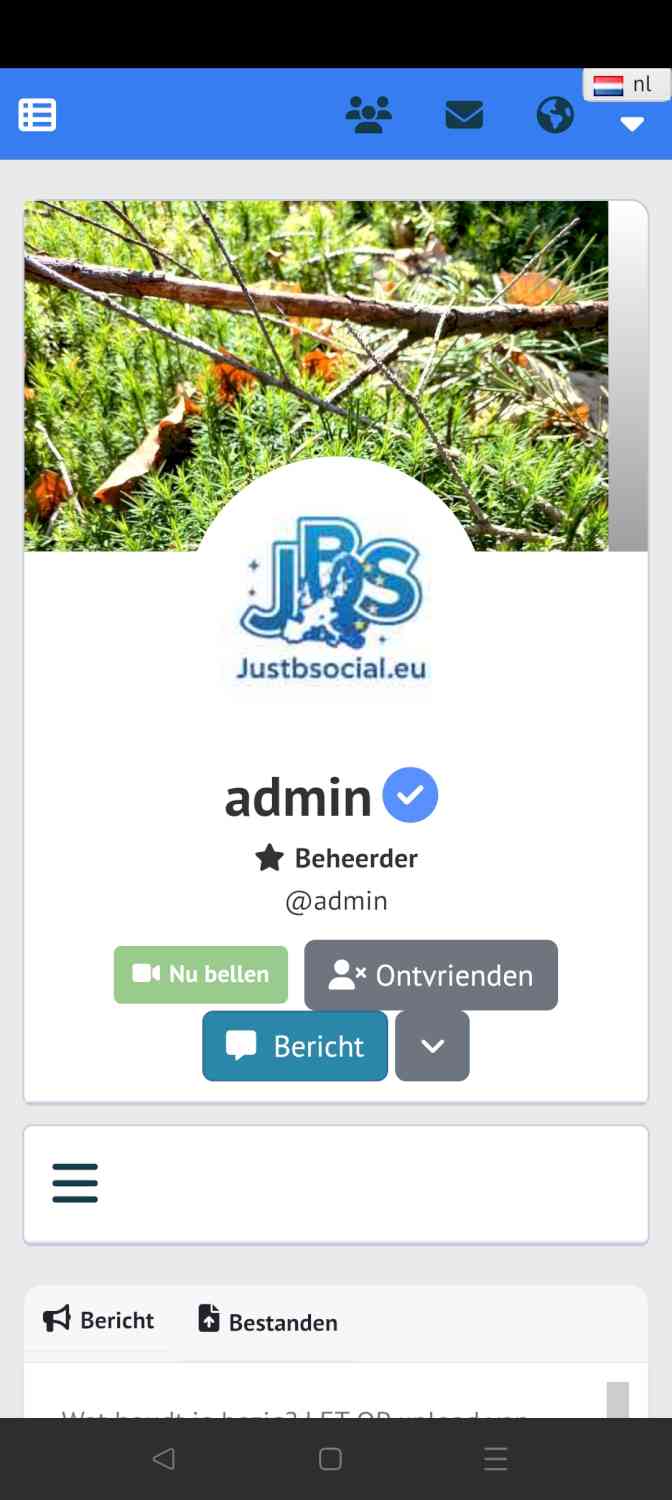The image size is (672, 1500).
Task: Start a video call with Nu bellen
Action: (201, 974)
